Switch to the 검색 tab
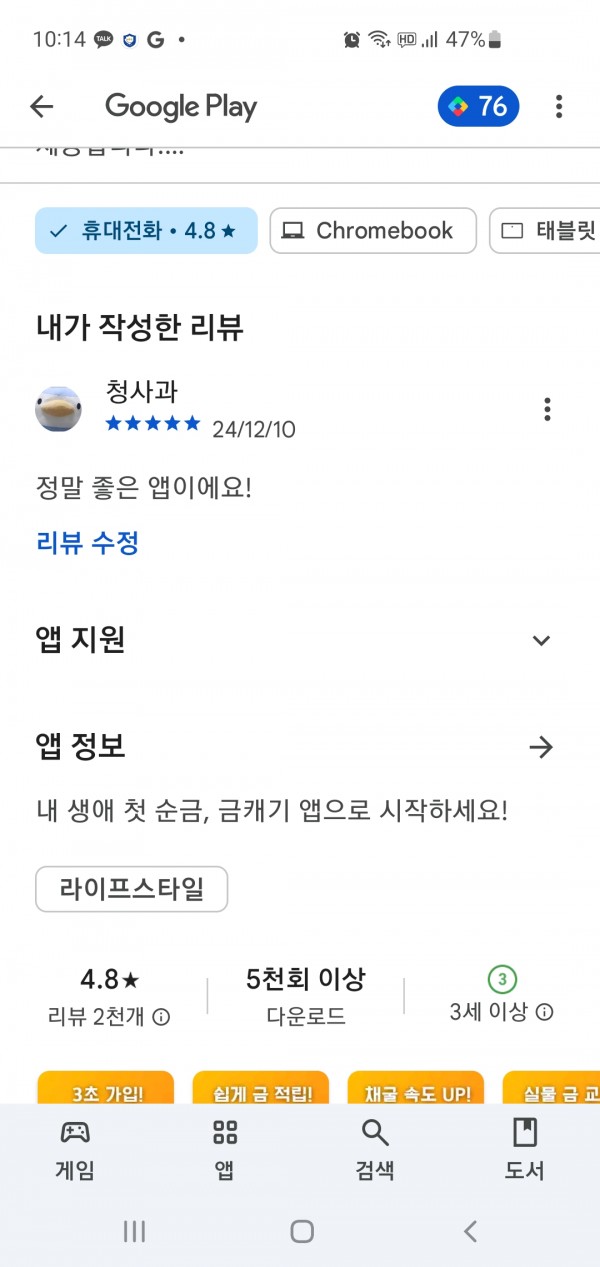 coord(375,1150)
